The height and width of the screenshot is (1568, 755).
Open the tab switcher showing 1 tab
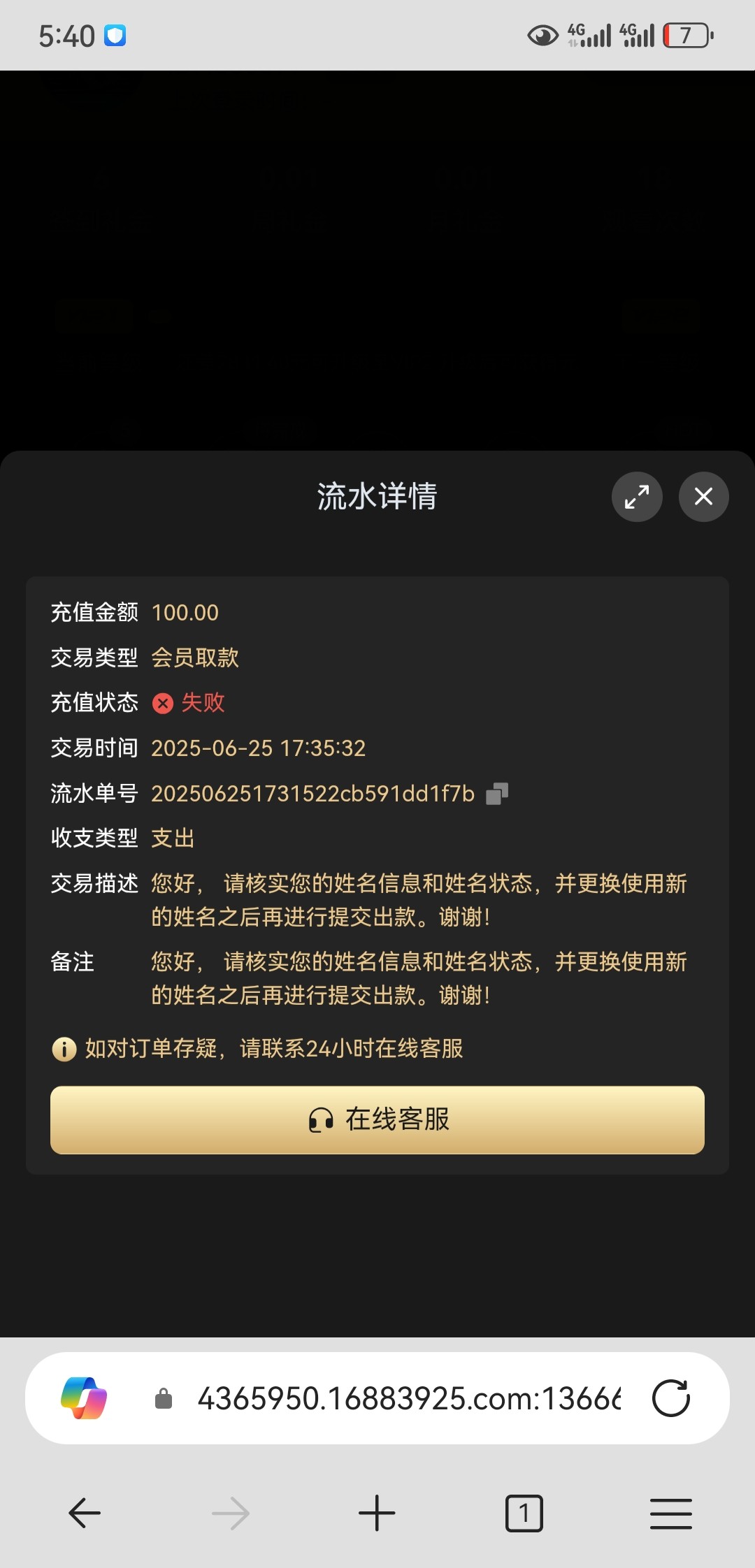524,1513
